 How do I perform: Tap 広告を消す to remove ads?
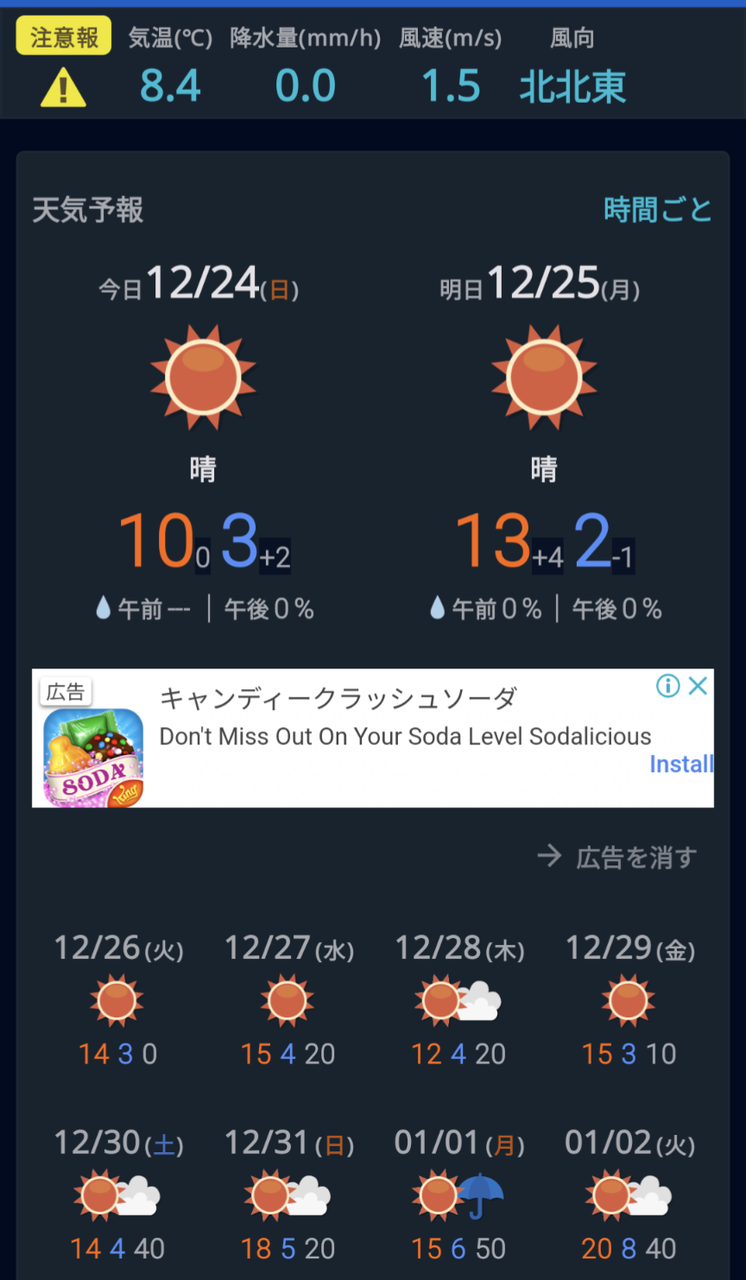coord(617,857)
